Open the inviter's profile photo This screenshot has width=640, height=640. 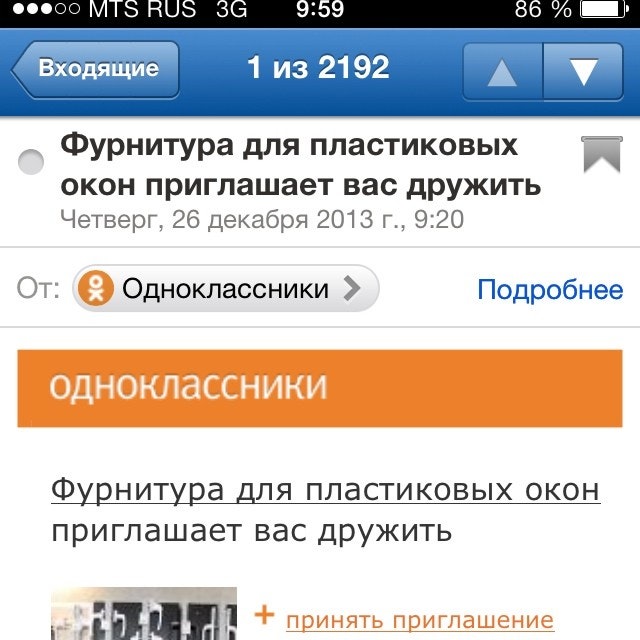[144, 614]
